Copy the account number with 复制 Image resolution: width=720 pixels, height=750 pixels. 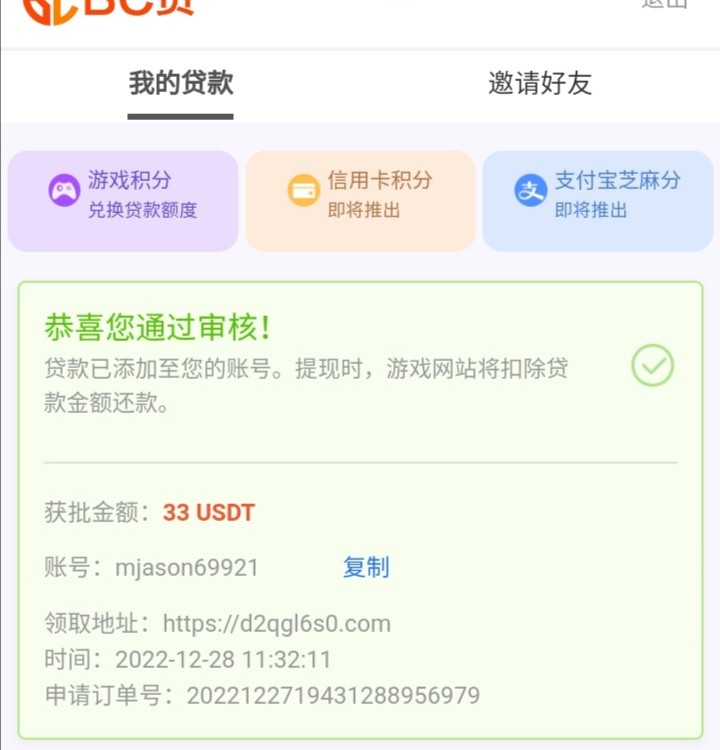[366, 568]
